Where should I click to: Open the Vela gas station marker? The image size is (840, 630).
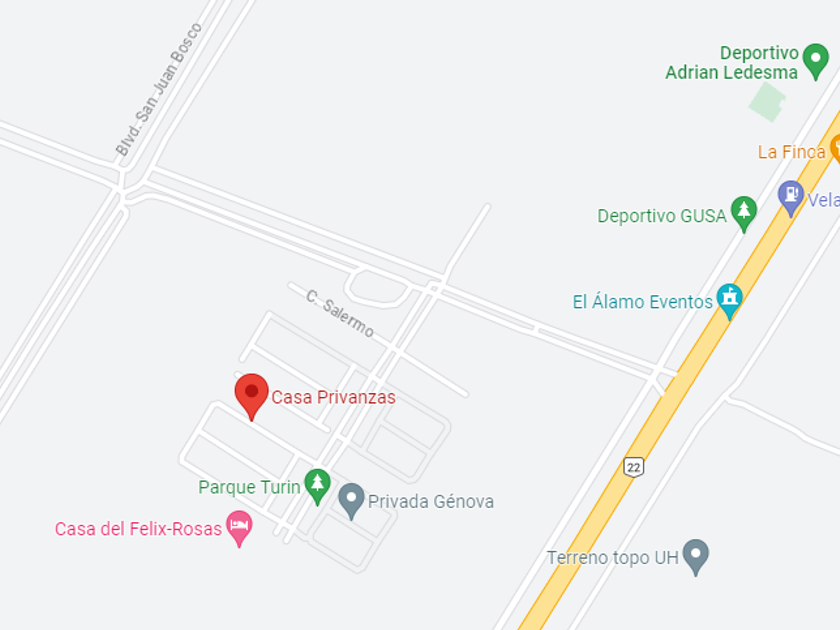[x=791, y=198]
